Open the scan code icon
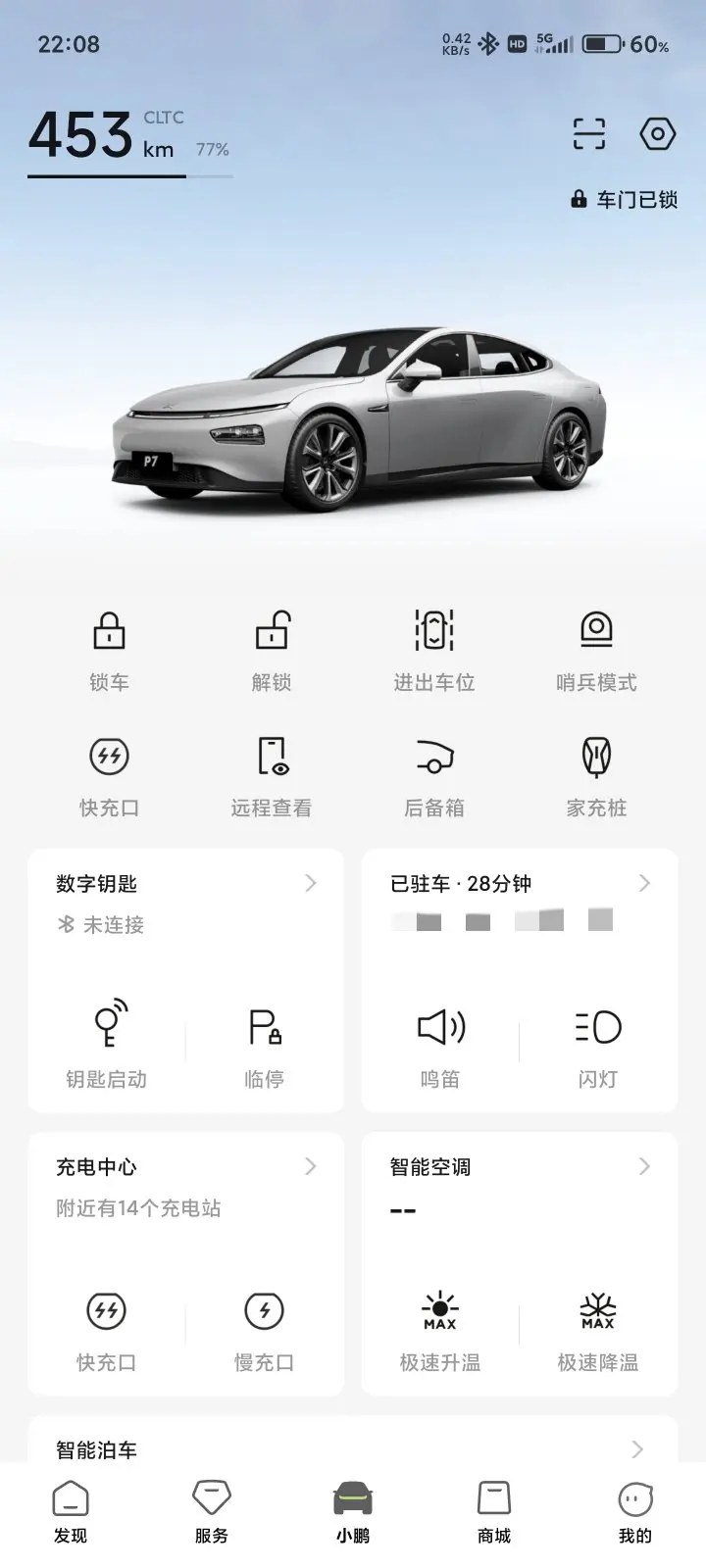Viewport: 706px width, 1568px height. [589, 133]
